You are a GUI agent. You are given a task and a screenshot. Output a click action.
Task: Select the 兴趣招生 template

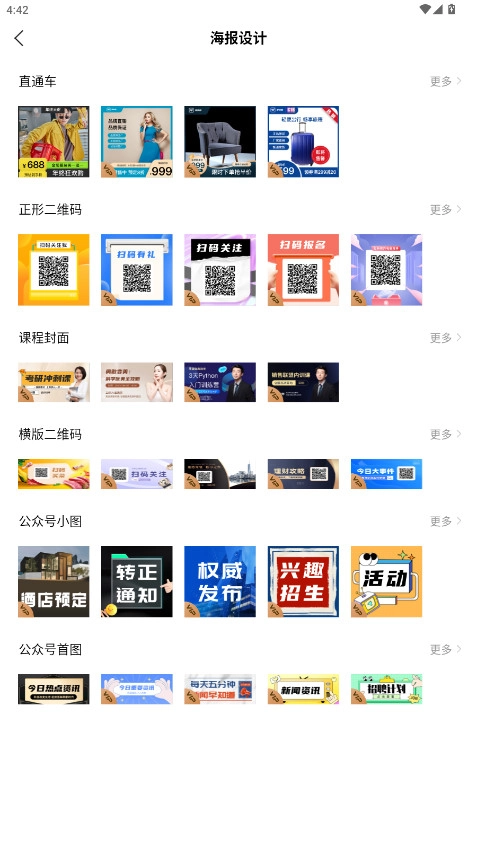tap(303, 581)
